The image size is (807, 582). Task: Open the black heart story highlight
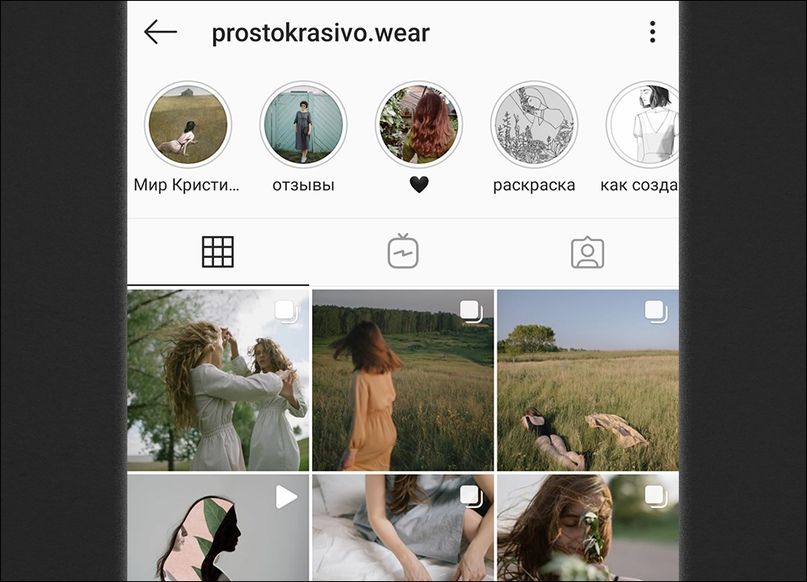point(418,124)
